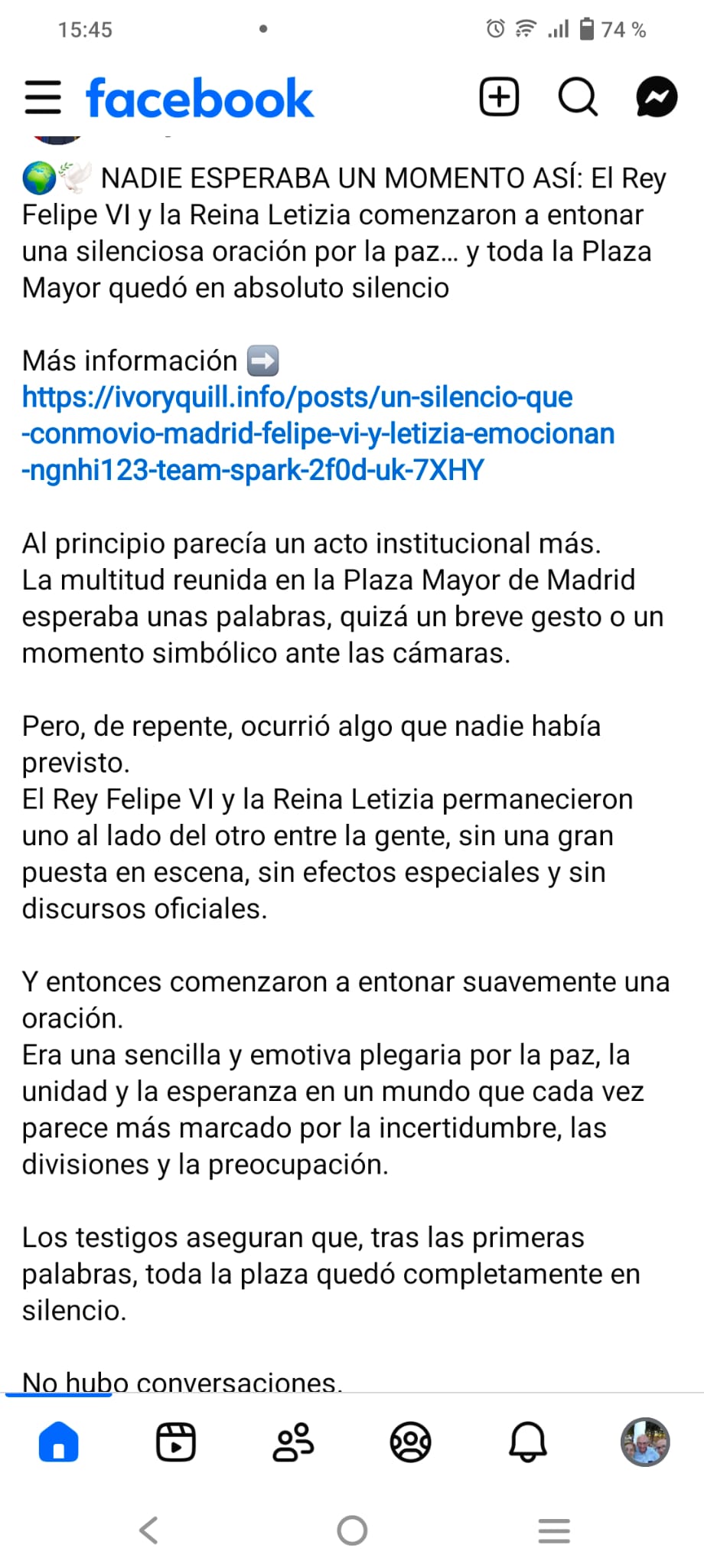Go to the Home feed tab

click(x=59, y=1442)
